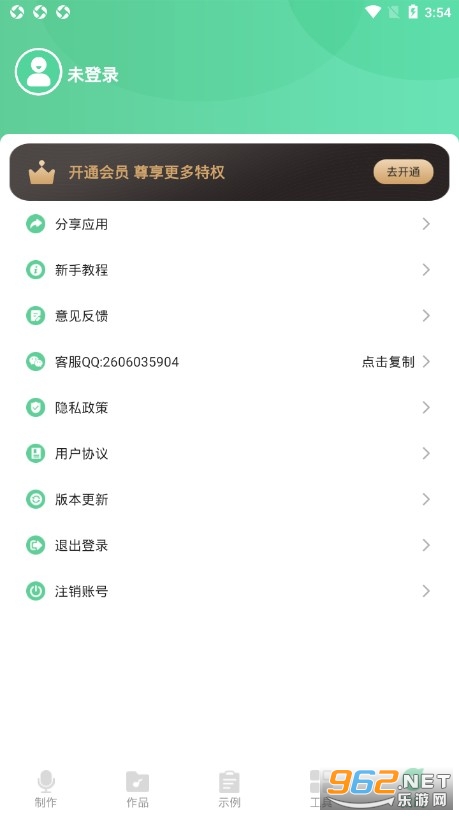
Task: Switch to the 制作 tab
Action: 46,789
